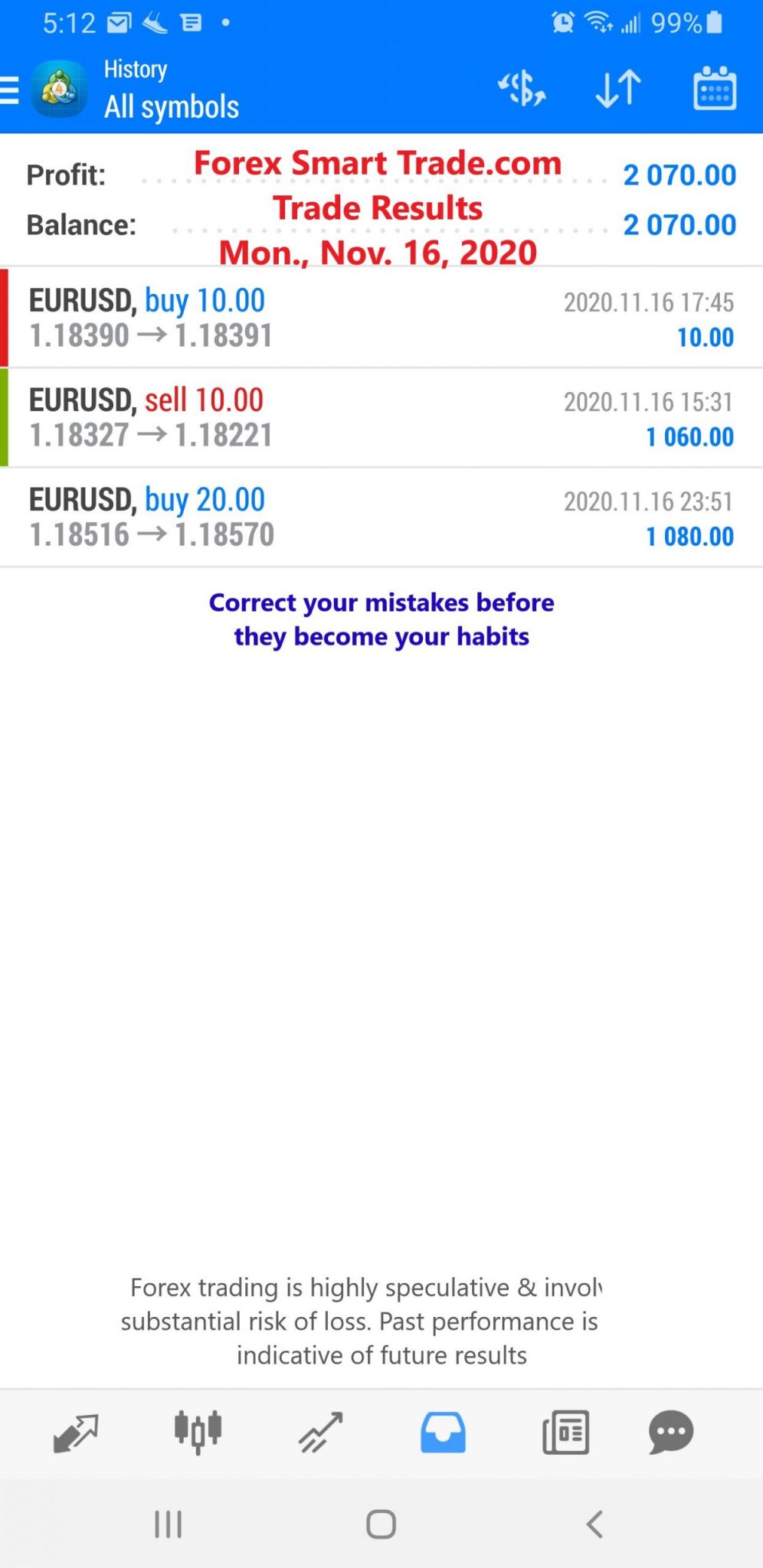Image resolution: width=763 pixels, height=1568 pixels.
Task: Select the History tab
Action: tap(443, 1432)
